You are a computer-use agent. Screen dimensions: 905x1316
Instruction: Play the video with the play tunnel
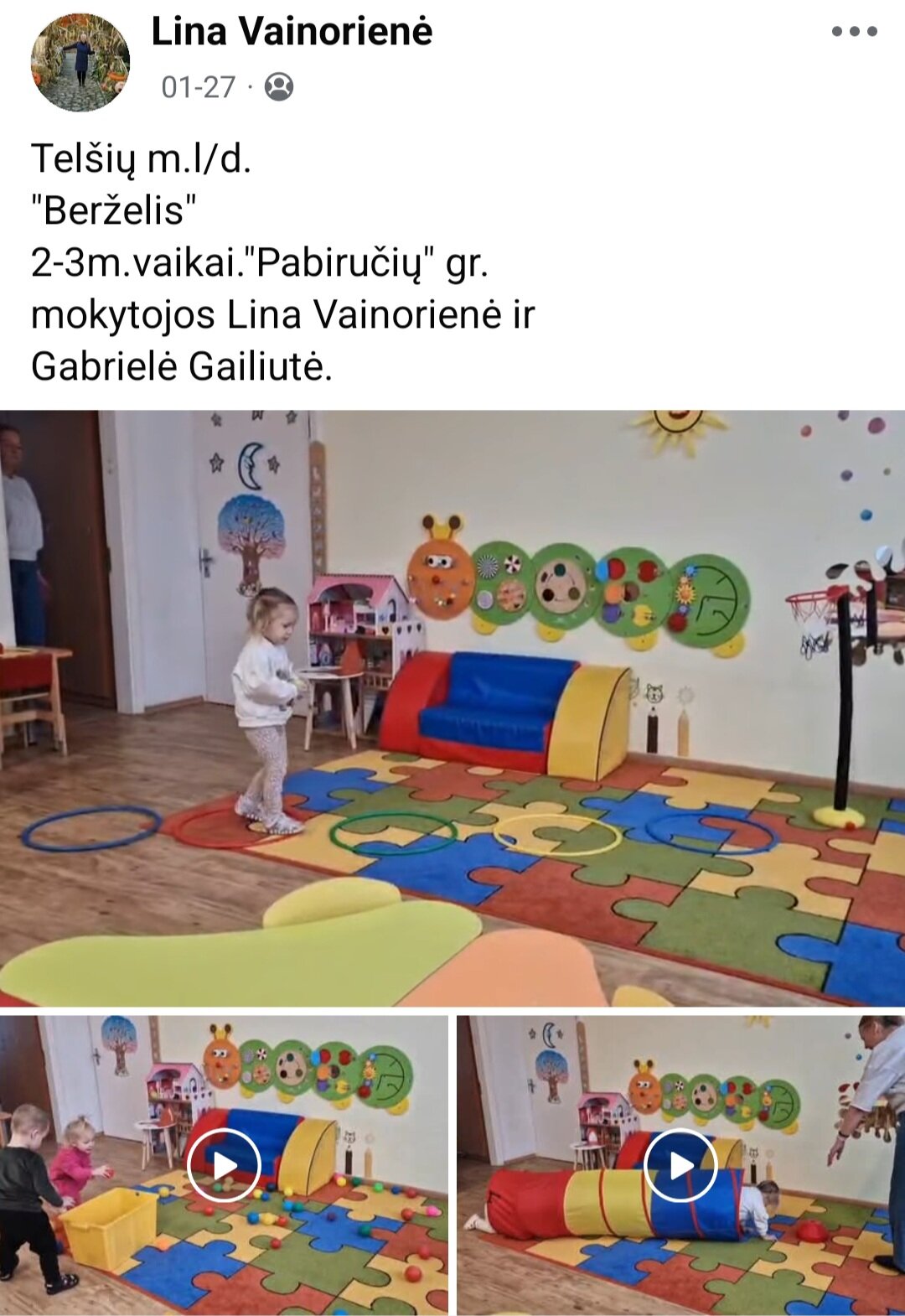pyautogui.click(x=680, y=1165)
